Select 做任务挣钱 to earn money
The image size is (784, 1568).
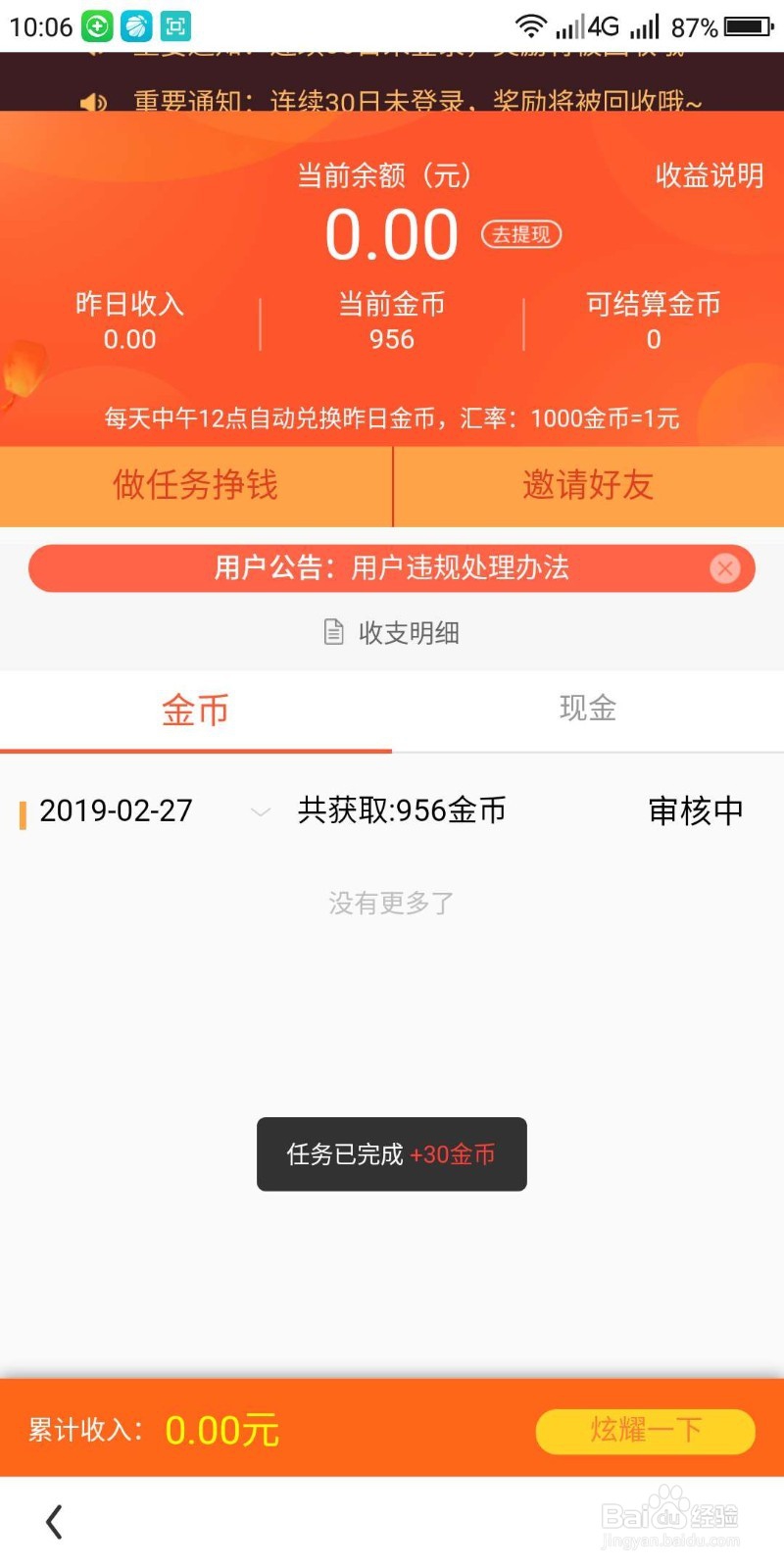pos(195,486)
